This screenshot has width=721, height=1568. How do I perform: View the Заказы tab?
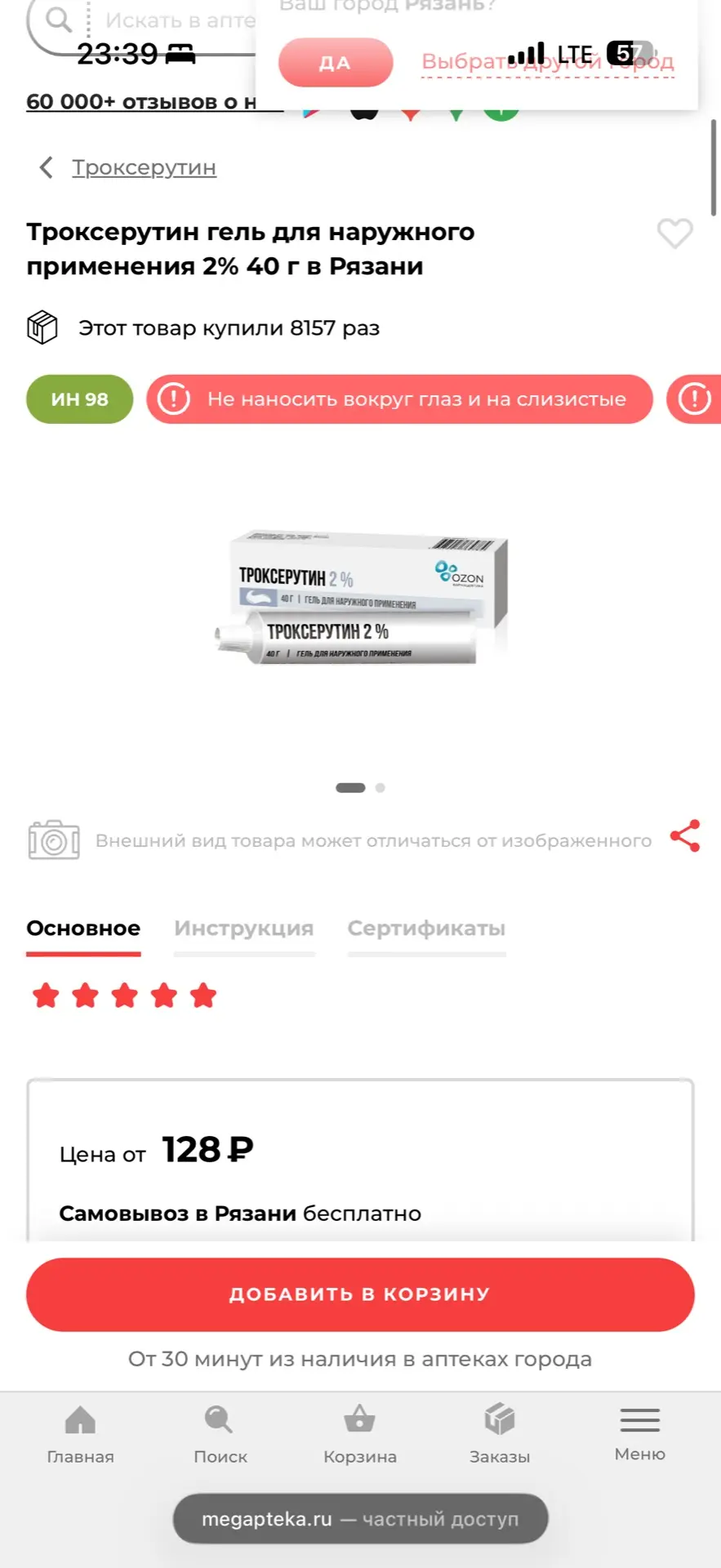pyautogui.click(x=499, y=1434)
